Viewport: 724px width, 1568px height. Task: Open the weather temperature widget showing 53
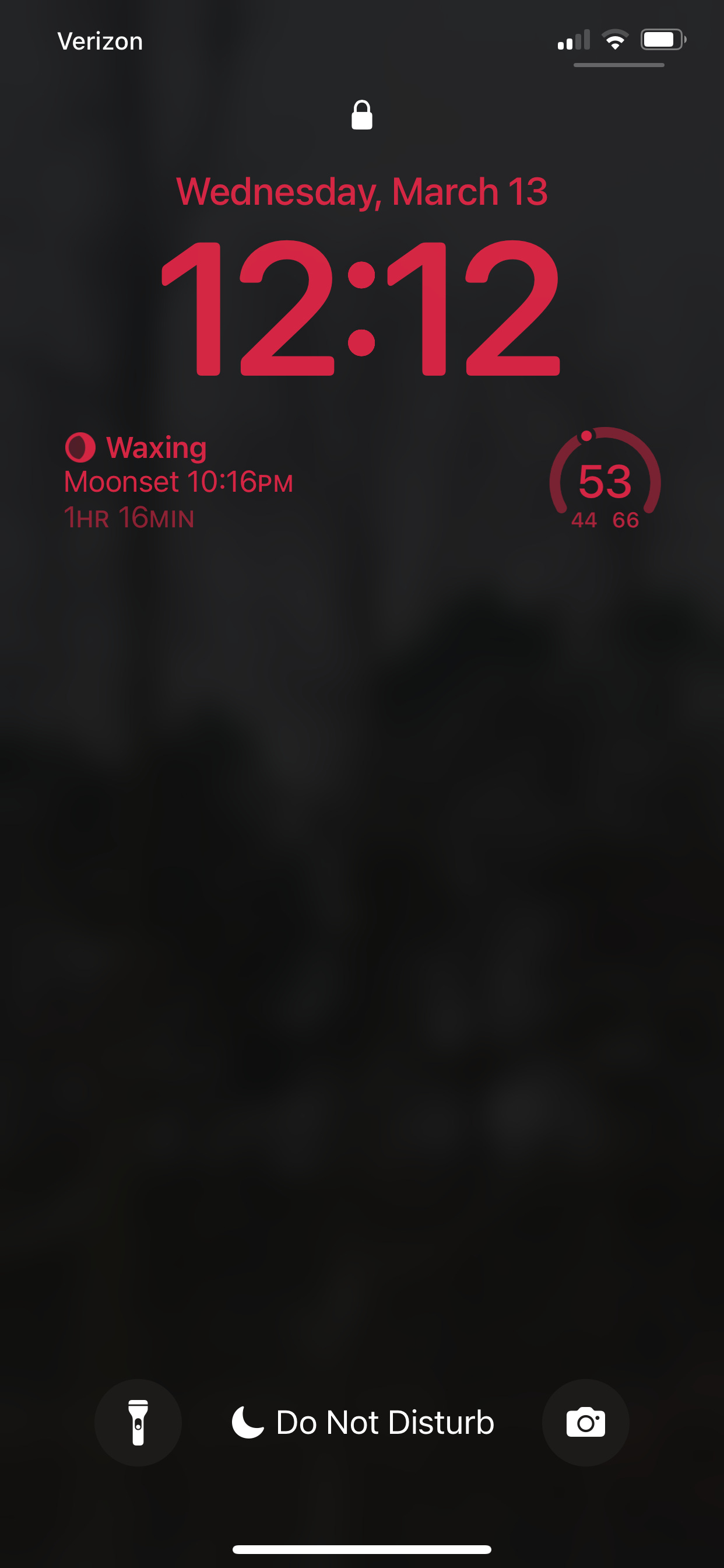coord(604,480)
